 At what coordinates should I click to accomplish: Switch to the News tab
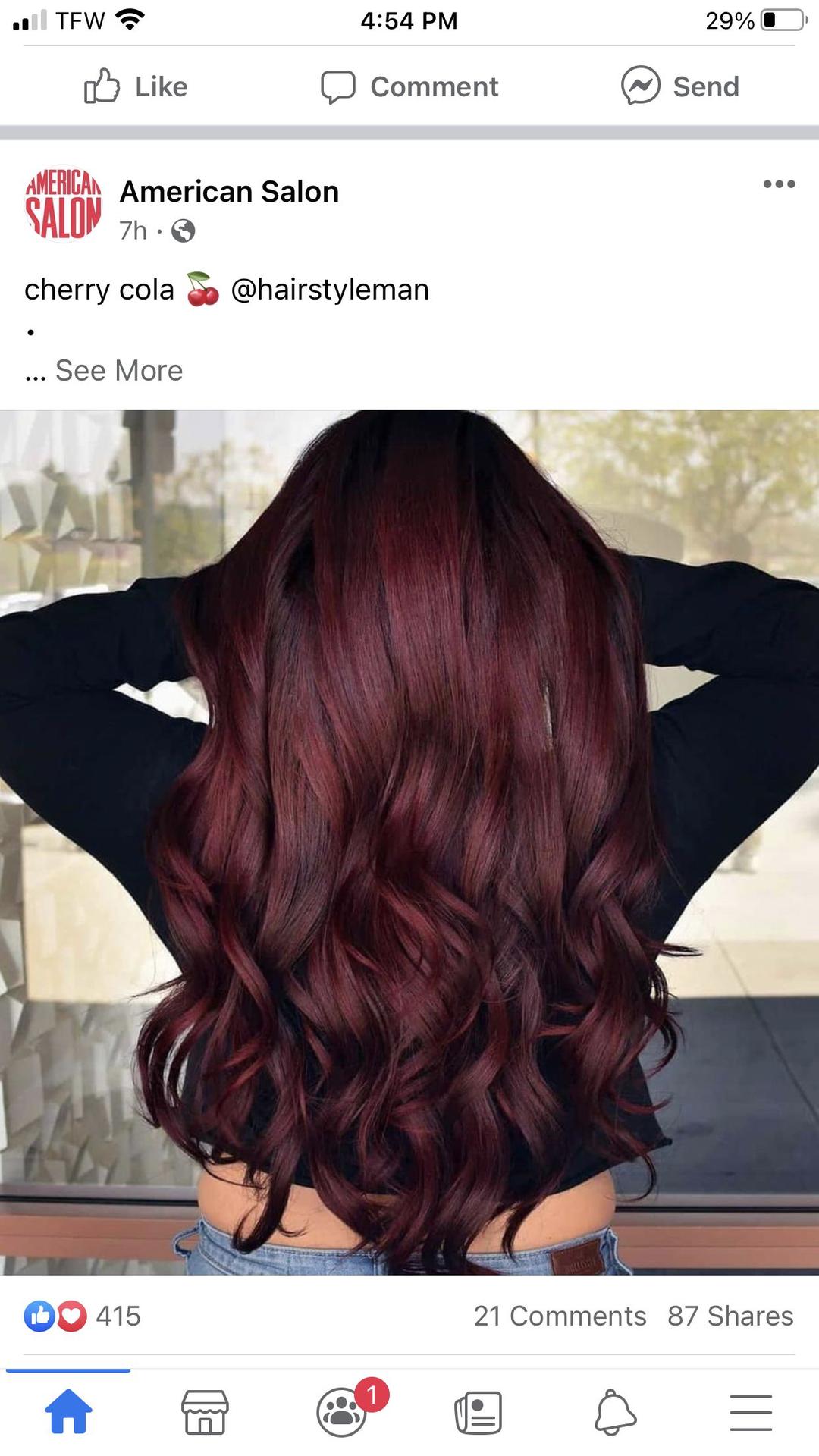478,1412
